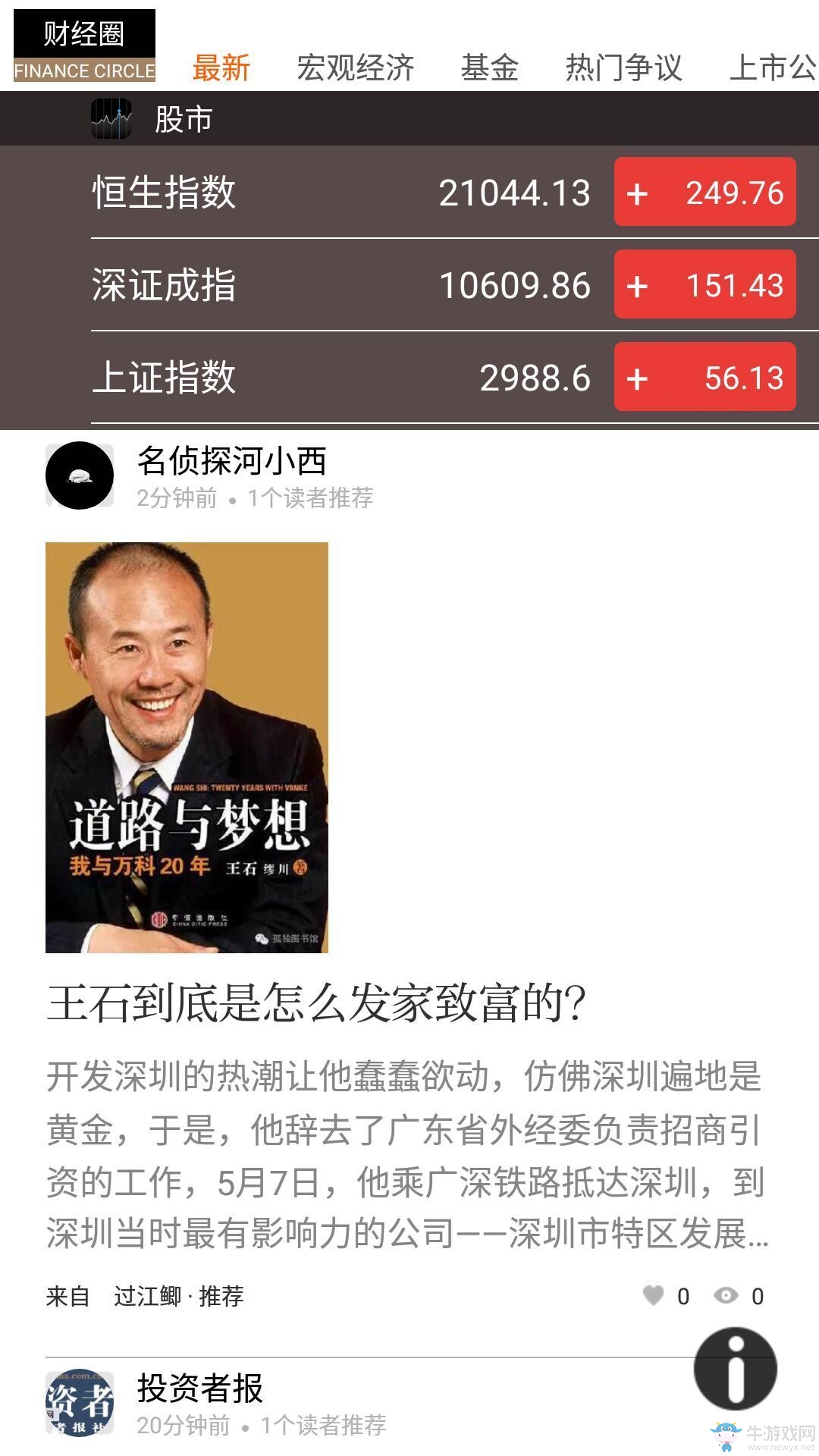Open the 上证指数 index row
The width and height of the screenshot is (819, 1456).
443,378
